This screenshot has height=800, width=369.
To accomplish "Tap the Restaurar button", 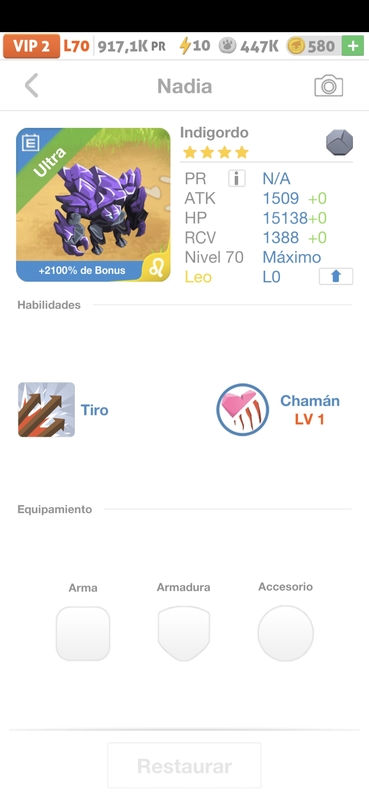I will click(184, 765).
